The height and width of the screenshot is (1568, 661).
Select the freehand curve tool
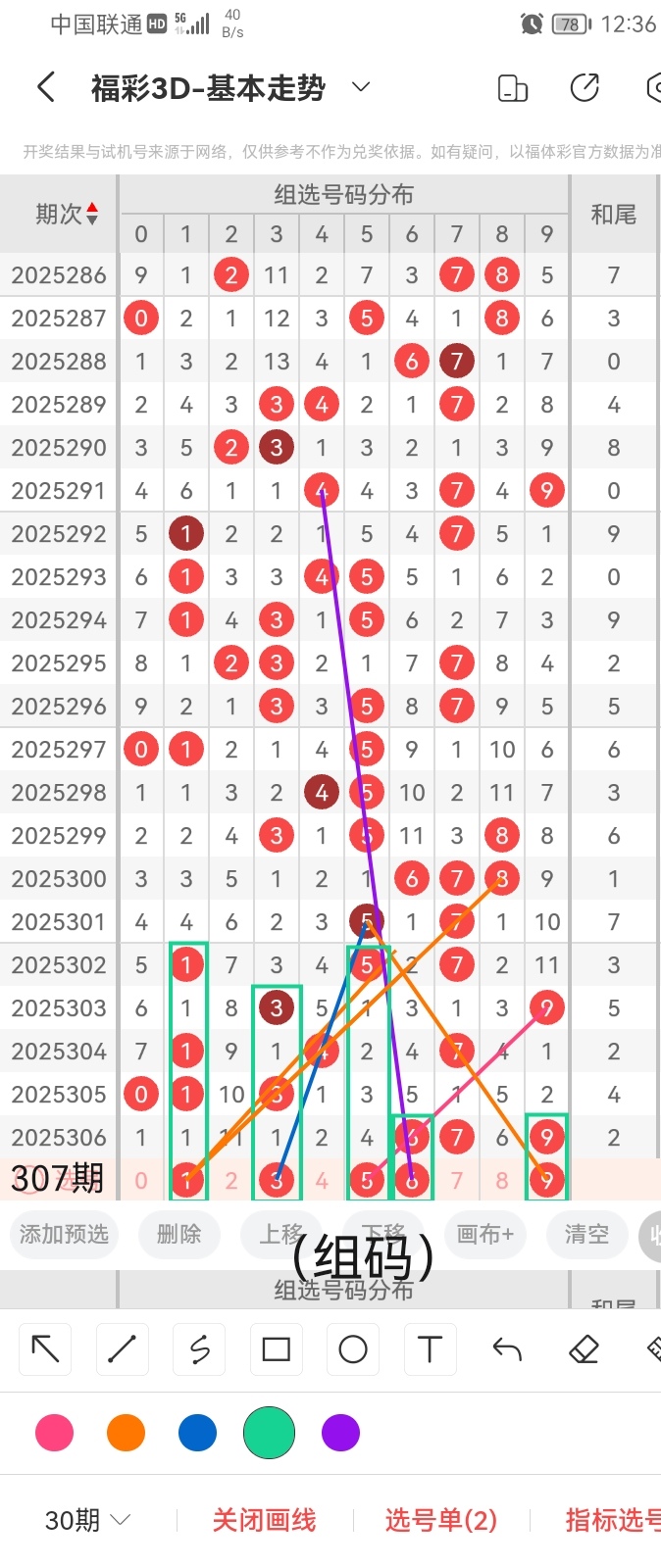coord(199,1349)
